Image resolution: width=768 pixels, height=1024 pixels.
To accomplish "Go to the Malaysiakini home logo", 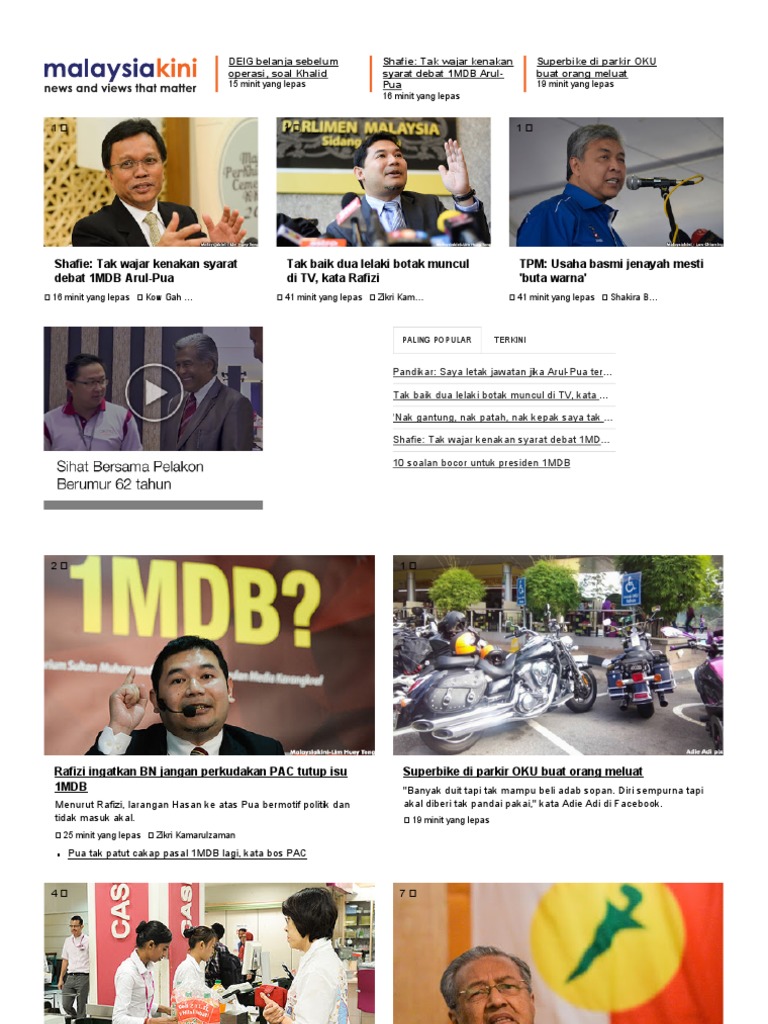I will 120,75.
